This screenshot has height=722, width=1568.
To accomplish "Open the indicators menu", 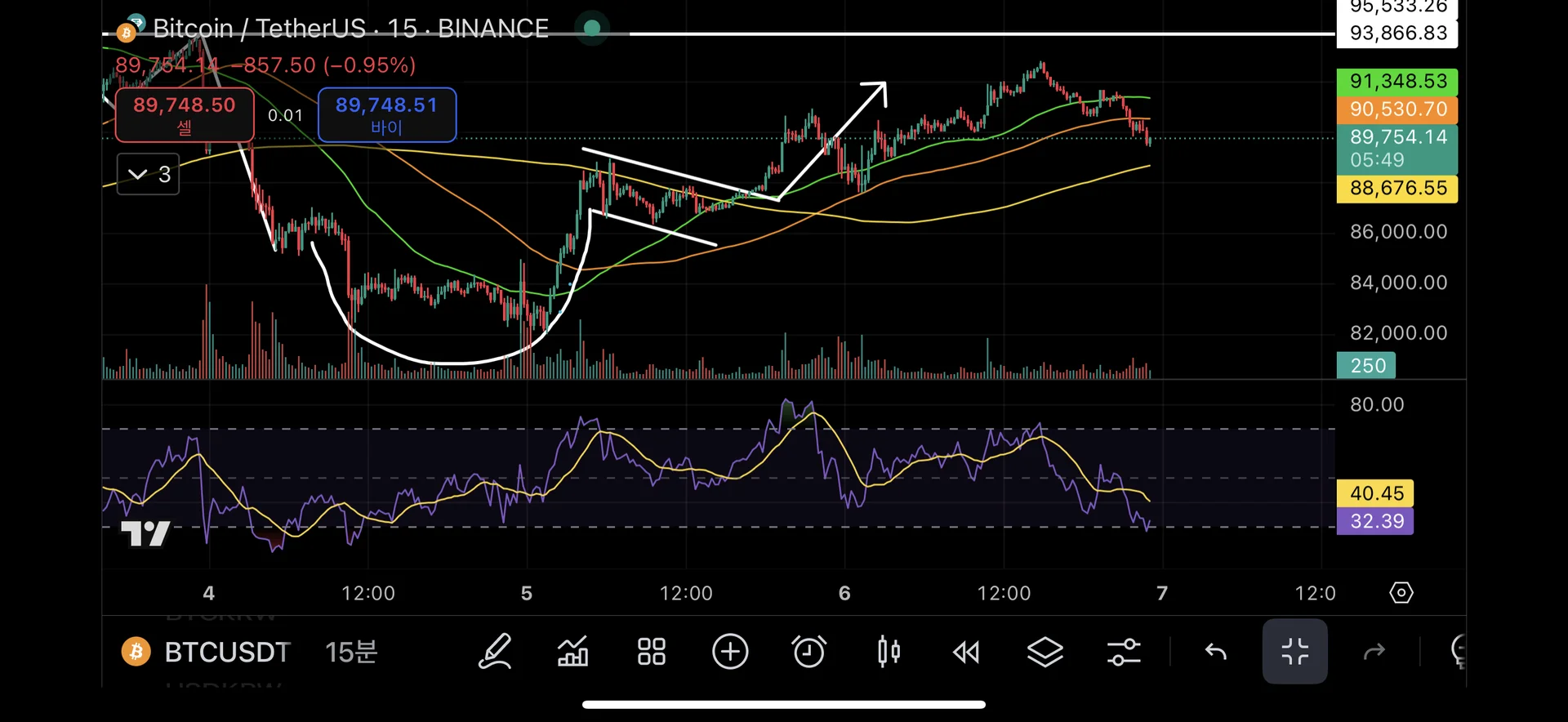I will point(572,652).
